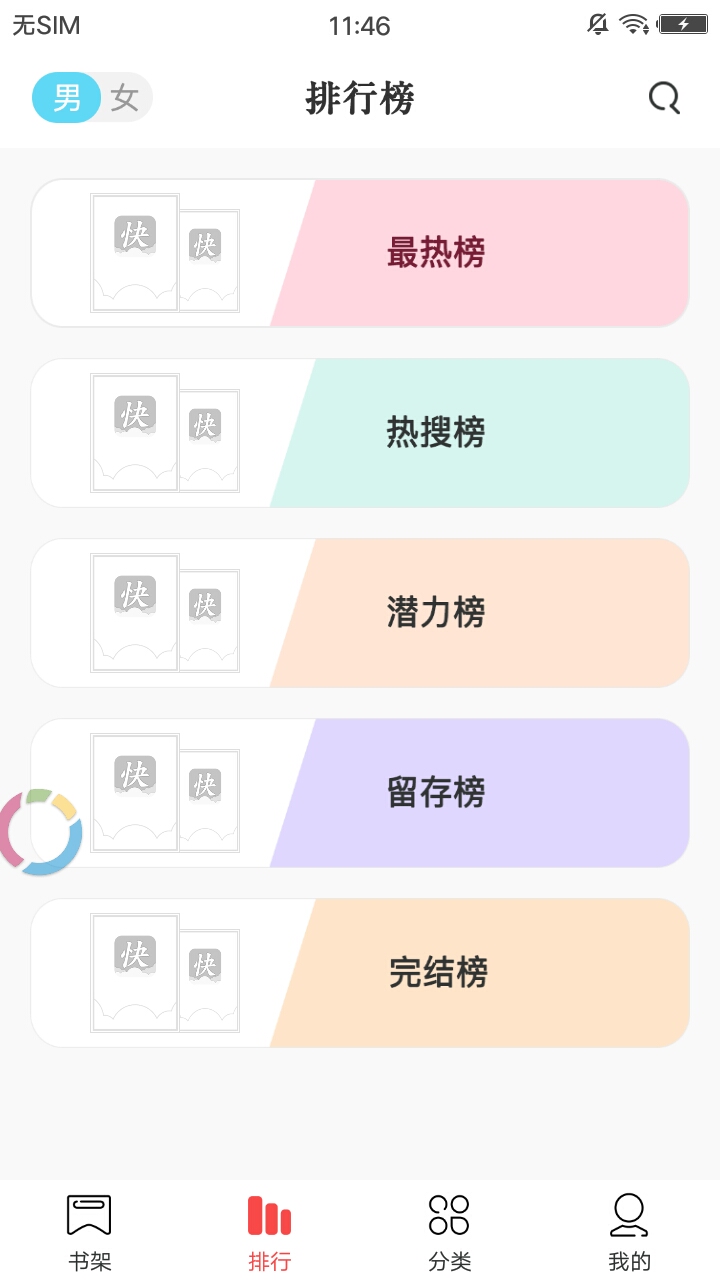Select the 分类 menu item

click(x=449, y=1230)
